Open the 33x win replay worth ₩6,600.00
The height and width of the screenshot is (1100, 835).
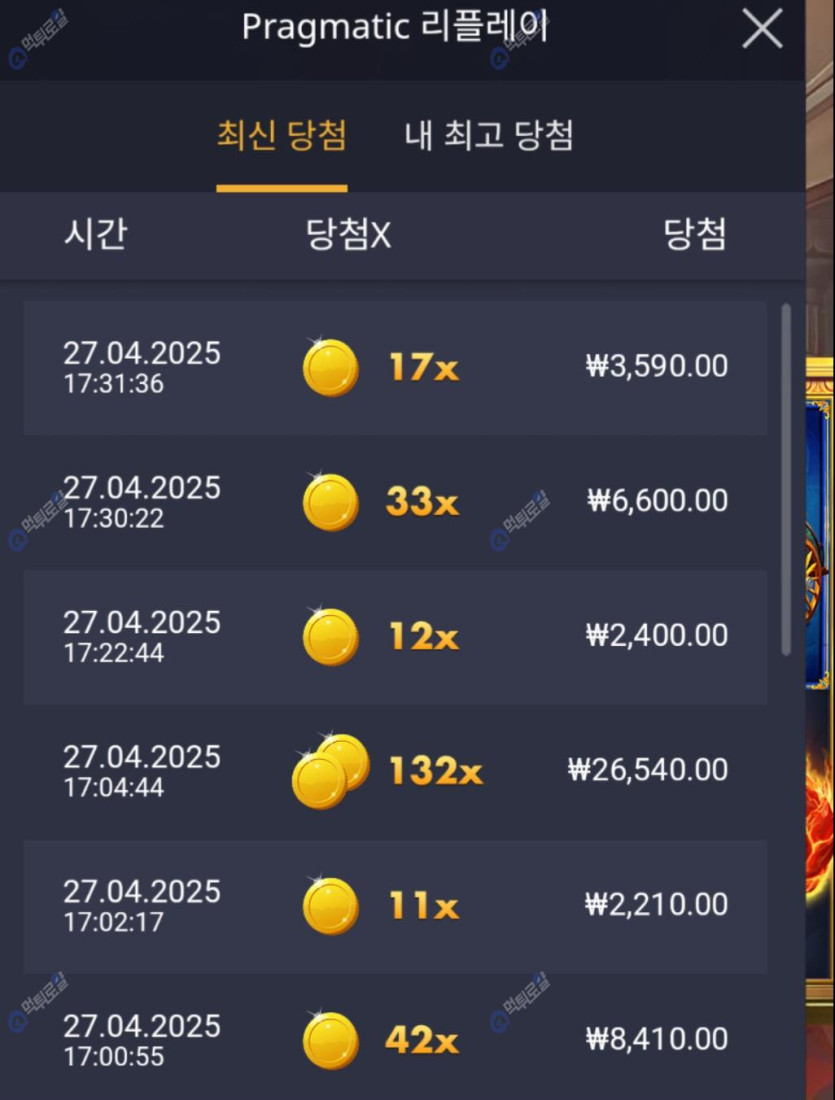(395, 501)
